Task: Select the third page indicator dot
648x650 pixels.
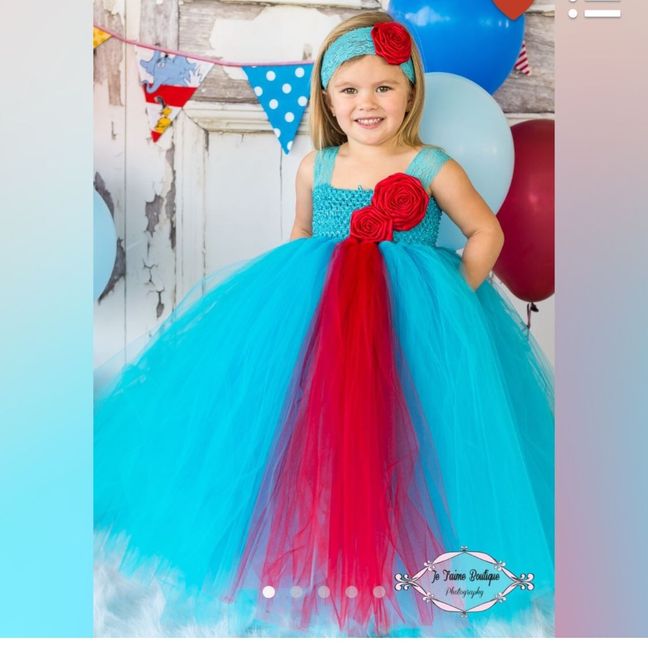Action: [323, 592]
